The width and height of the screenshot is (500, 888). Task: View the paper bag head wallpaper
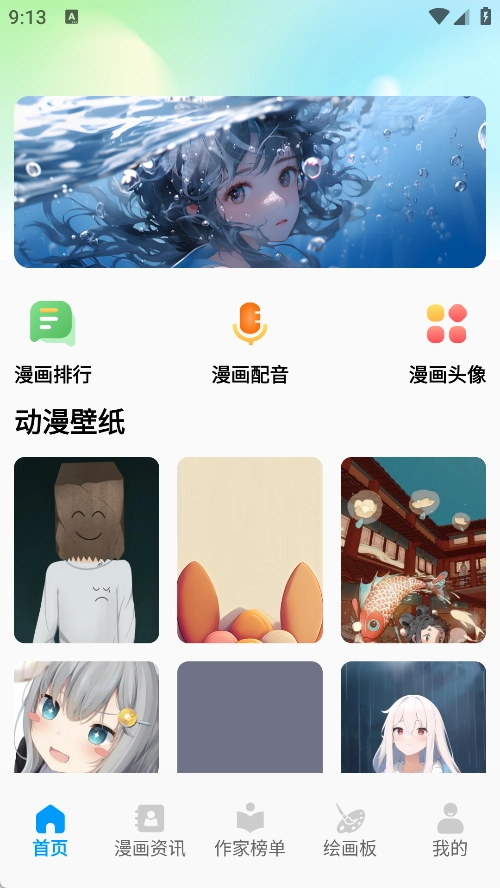87,550
